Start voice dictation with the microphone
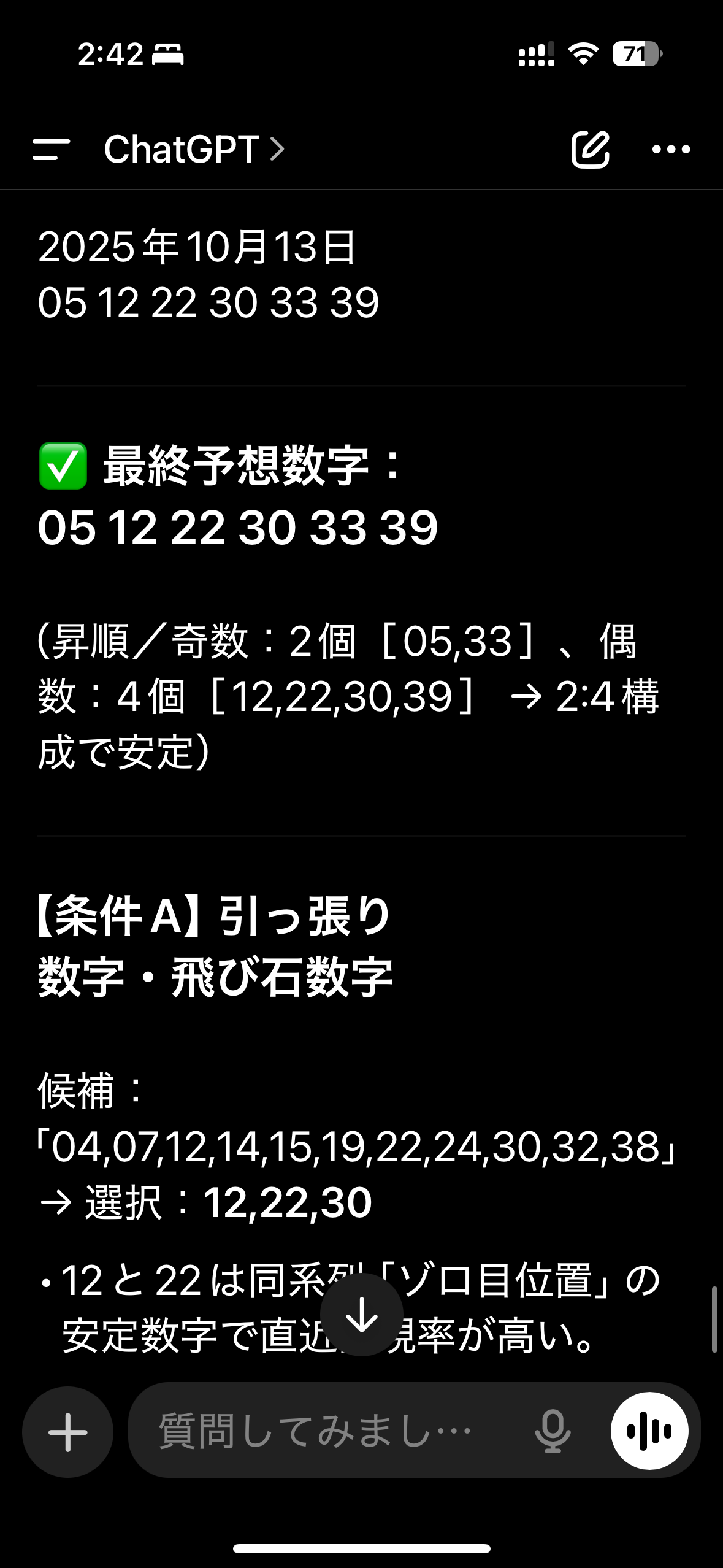This screenshot has width=723, height=1568. click(x=553, y=1431)
